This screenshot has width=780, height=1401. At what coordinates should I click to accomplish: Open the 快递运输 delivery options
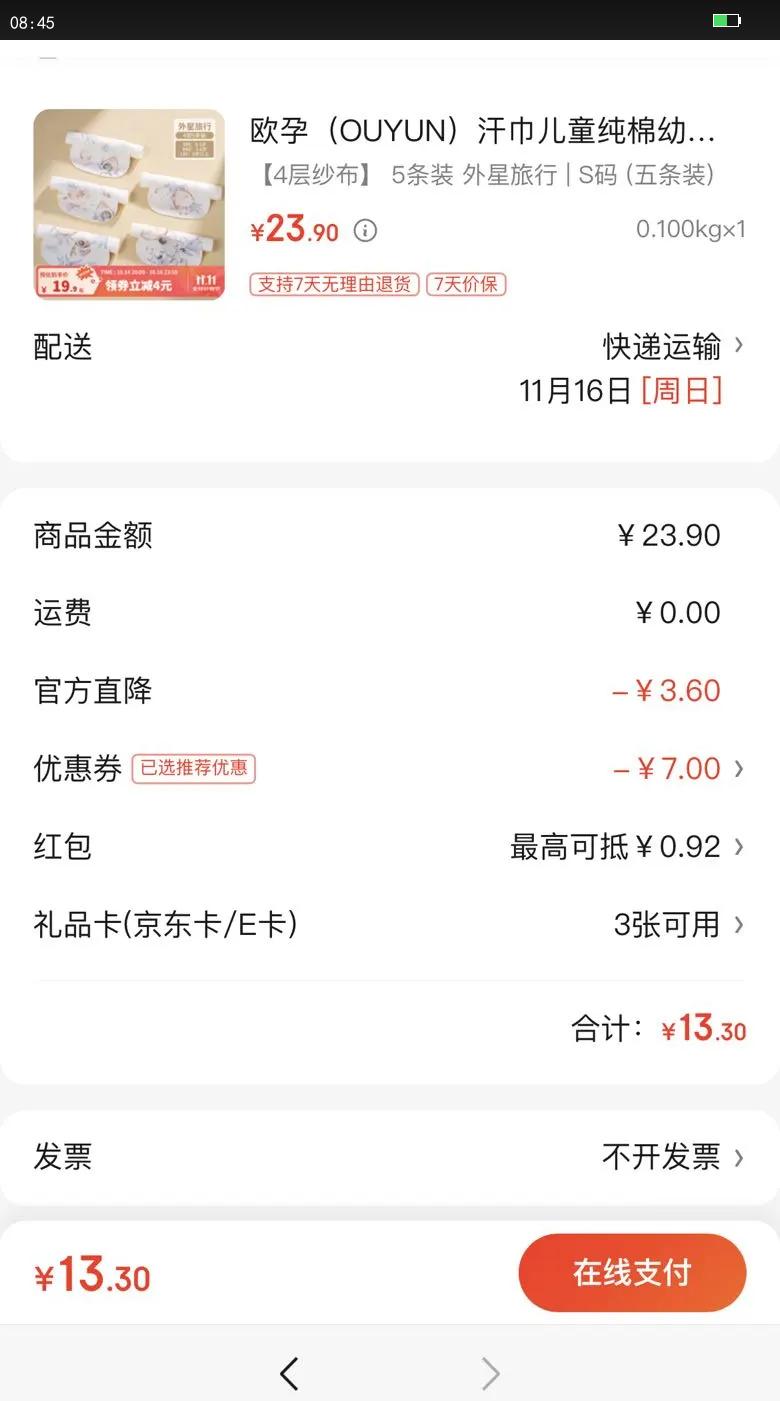[672, 347]
